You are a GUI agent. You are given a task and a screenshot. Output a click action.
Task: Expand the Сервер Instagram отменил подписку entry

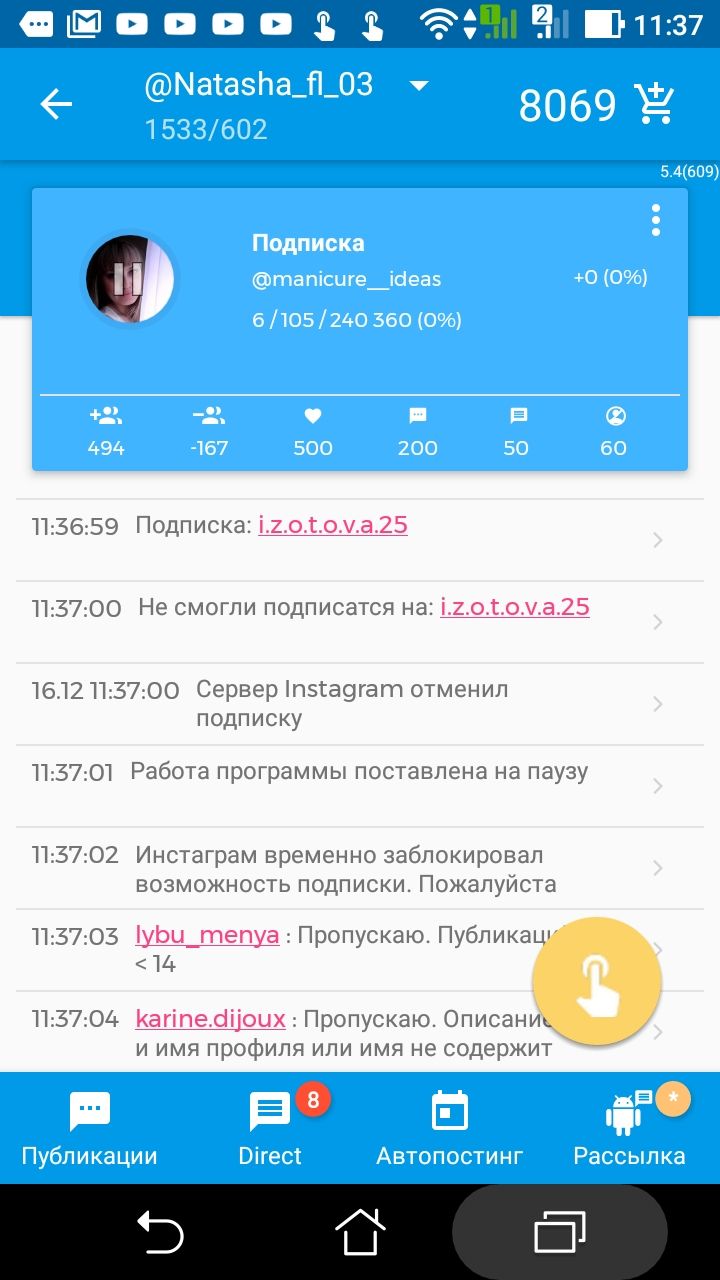(x=352, y=703)
